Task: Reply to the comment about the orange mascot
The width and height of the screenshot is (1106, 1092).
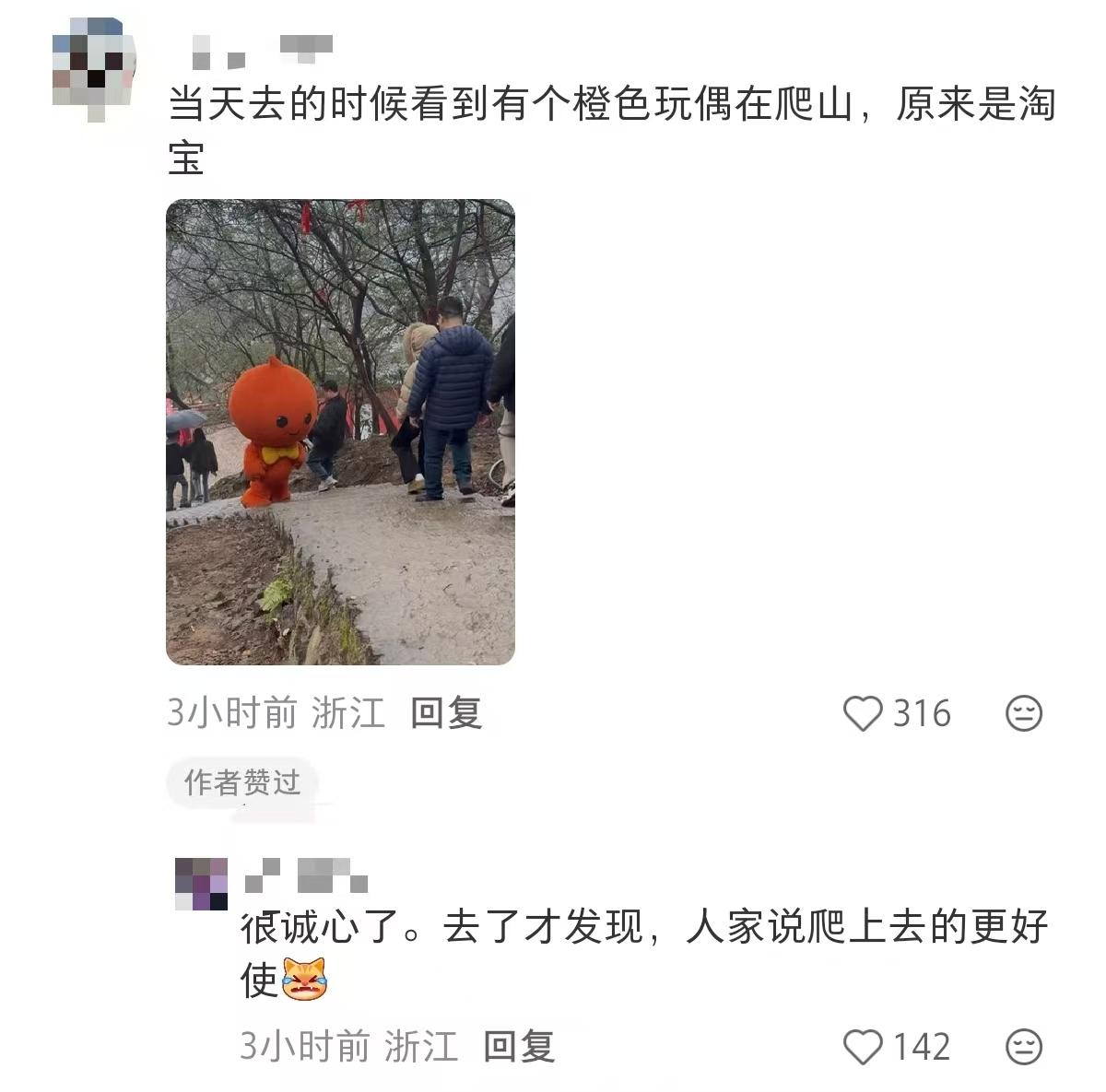Action: pos(446,713)
